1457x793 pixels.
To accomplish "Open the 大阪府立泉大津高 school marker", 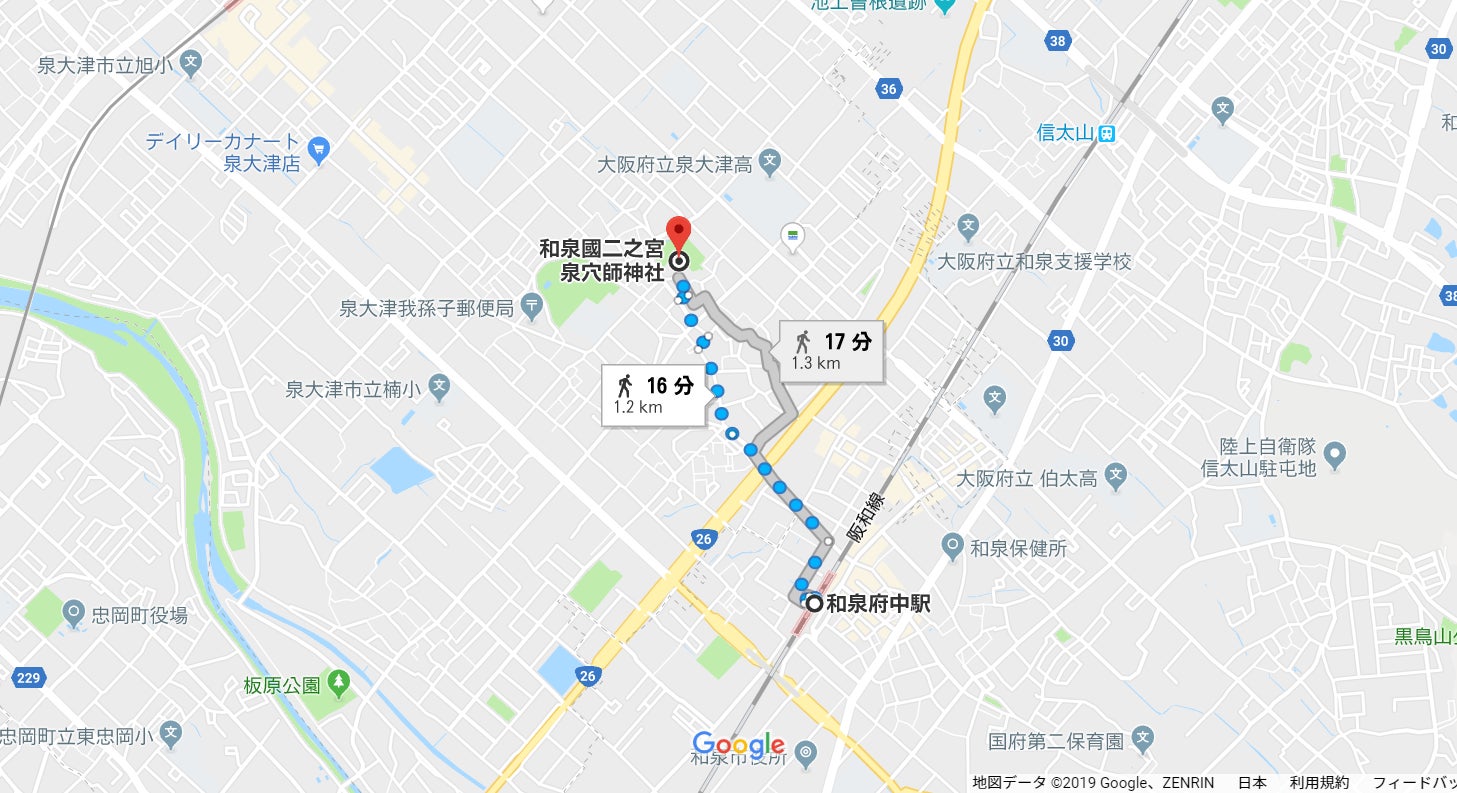I will pos(769,160).
